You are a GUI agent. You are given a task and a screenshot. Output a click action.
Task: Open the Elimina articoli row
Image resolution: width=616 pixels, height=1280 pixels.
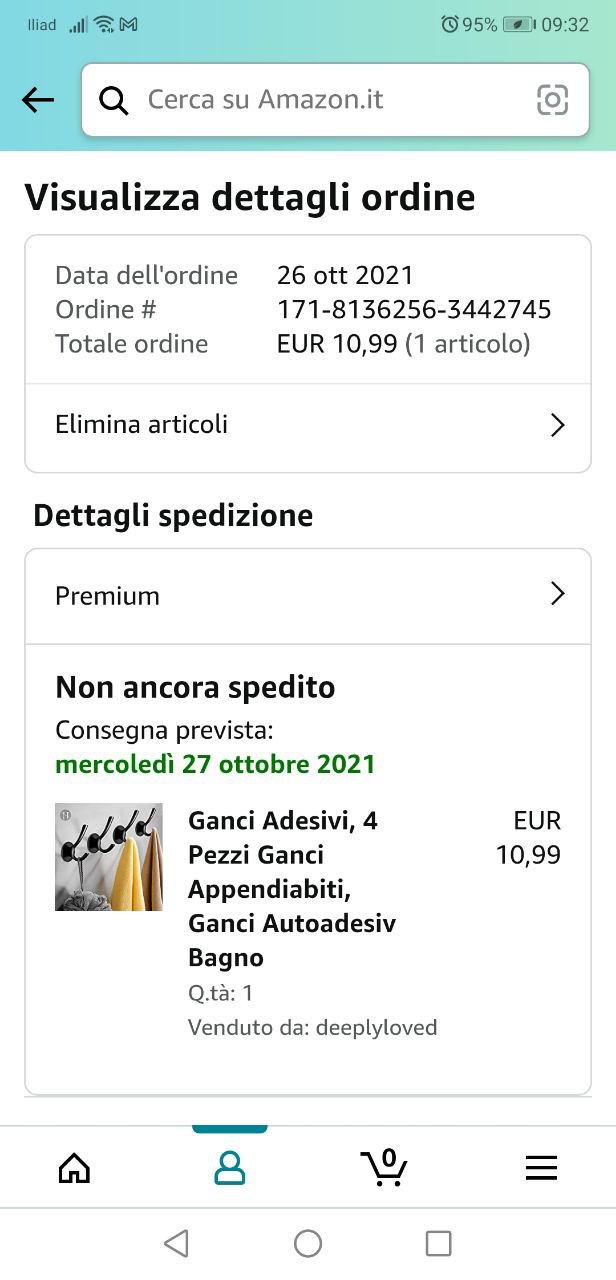[308, 425]
